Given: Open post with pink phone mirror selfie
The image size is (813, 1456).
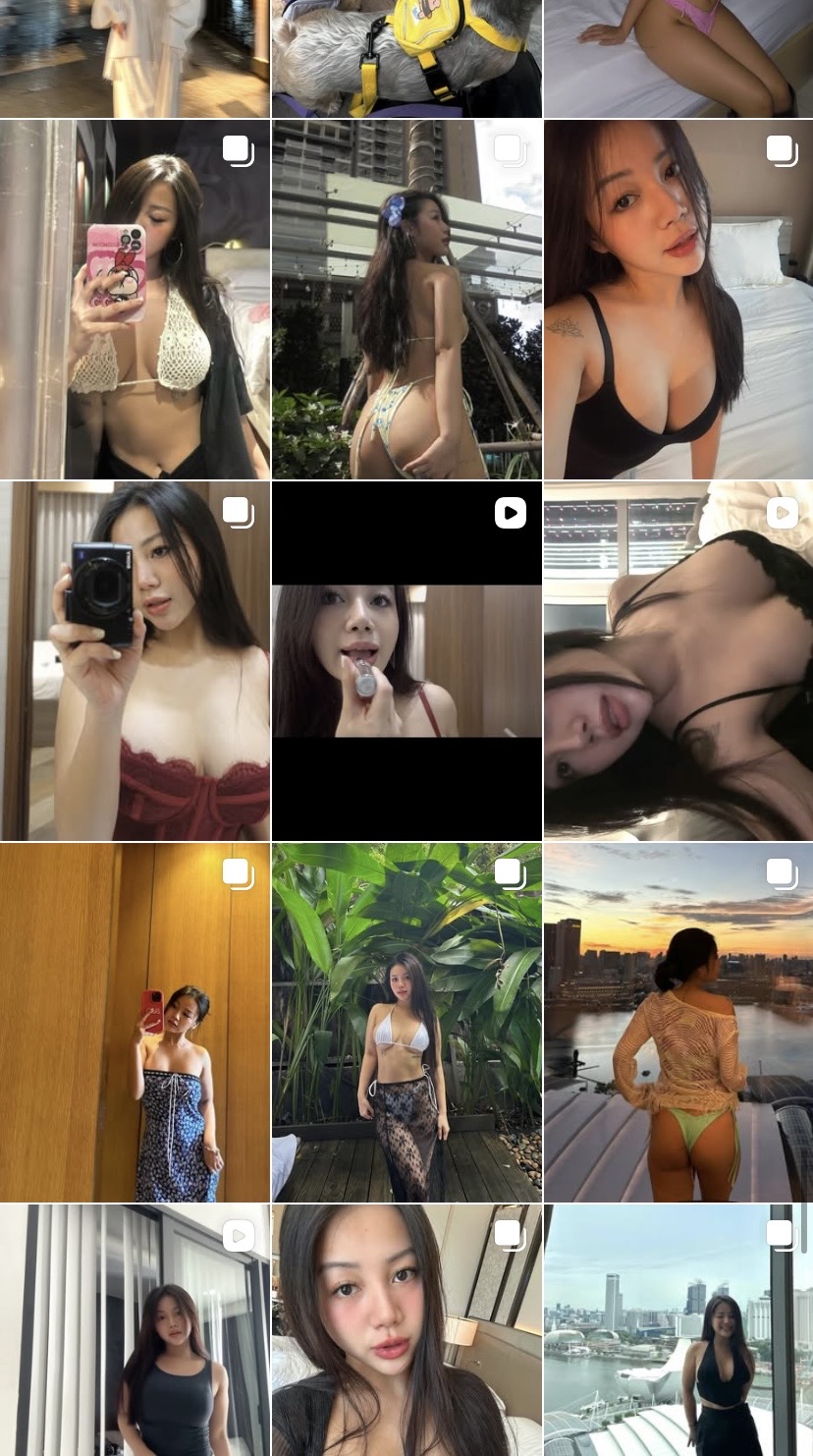Looking at the screenshot, I should coord(135,300).
